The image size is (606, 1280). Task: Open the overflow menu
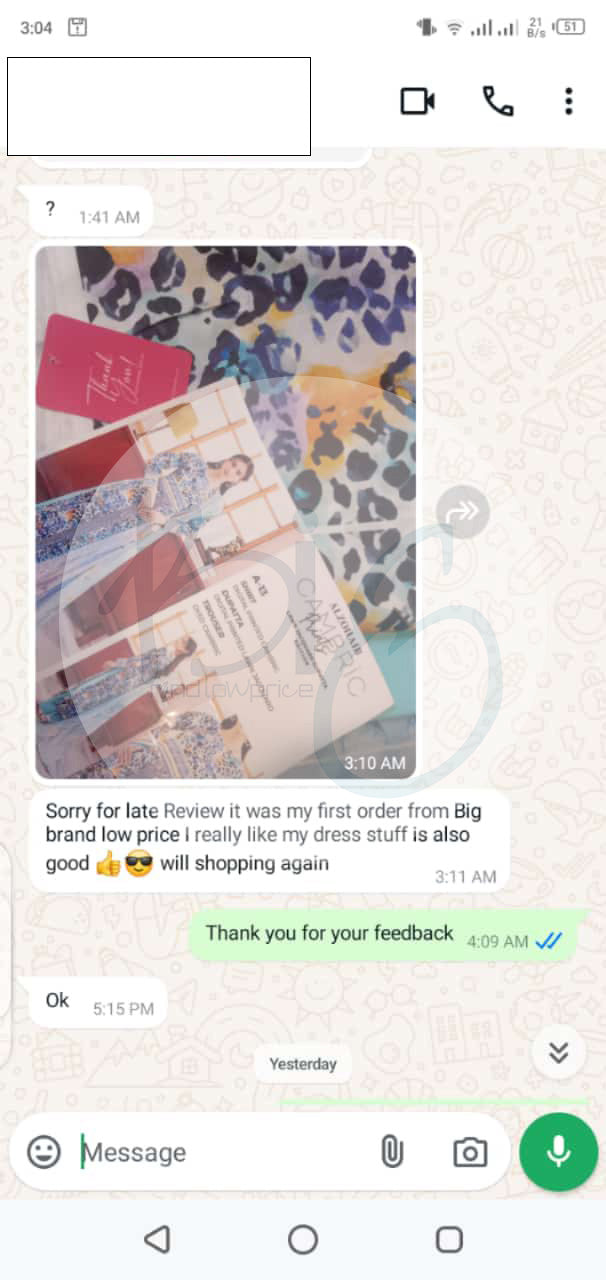[x=568, y=101]
